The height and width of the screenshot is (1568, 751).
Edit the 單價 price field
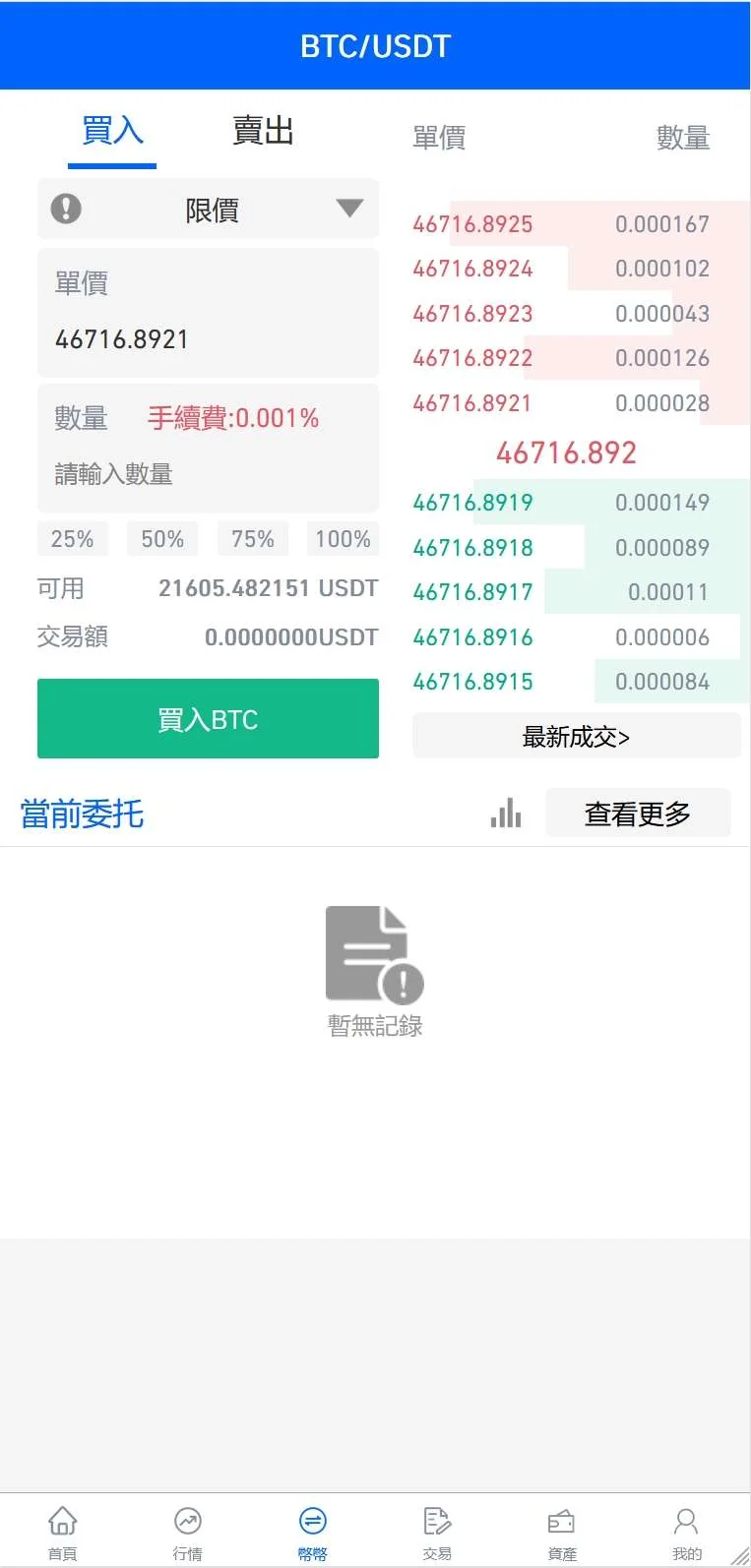(x=208, y=339)
